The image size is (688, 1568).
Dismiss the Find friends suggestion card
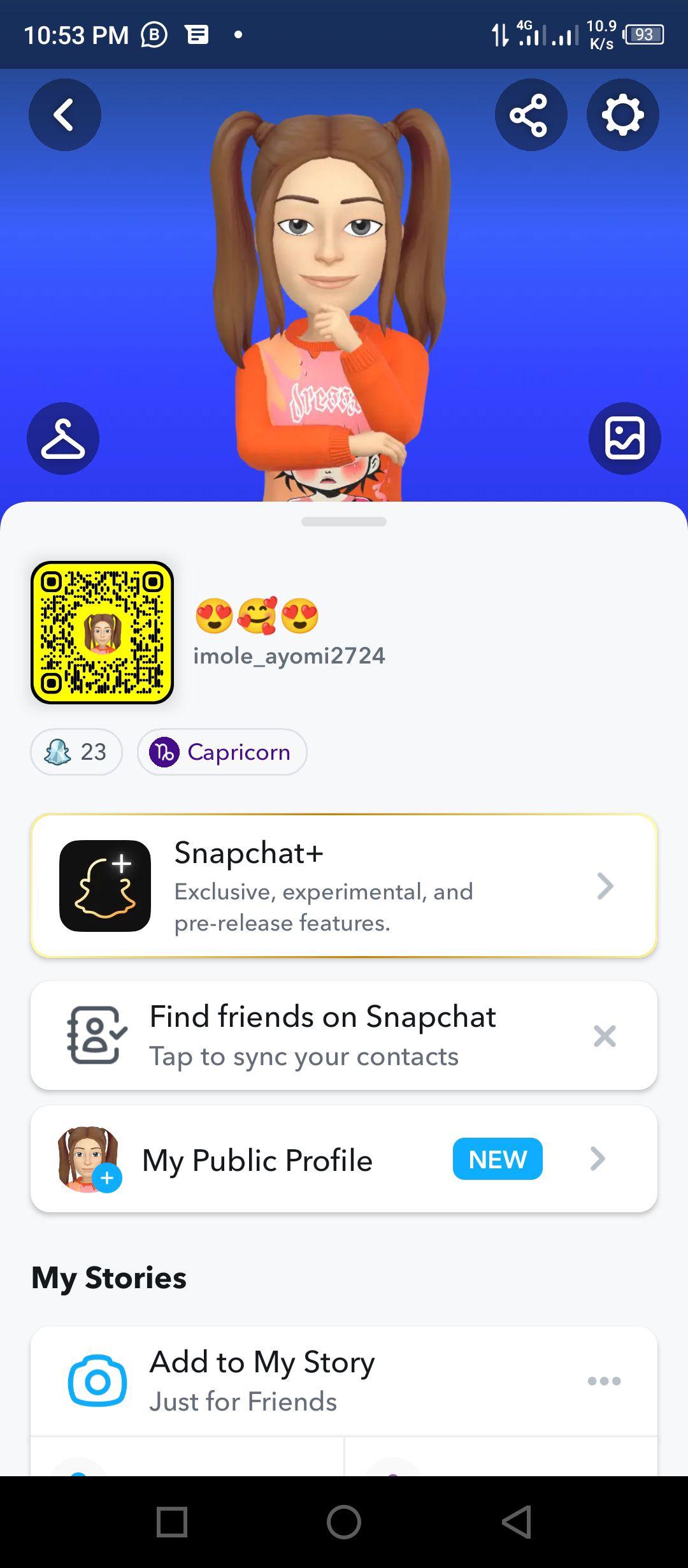605,1034
